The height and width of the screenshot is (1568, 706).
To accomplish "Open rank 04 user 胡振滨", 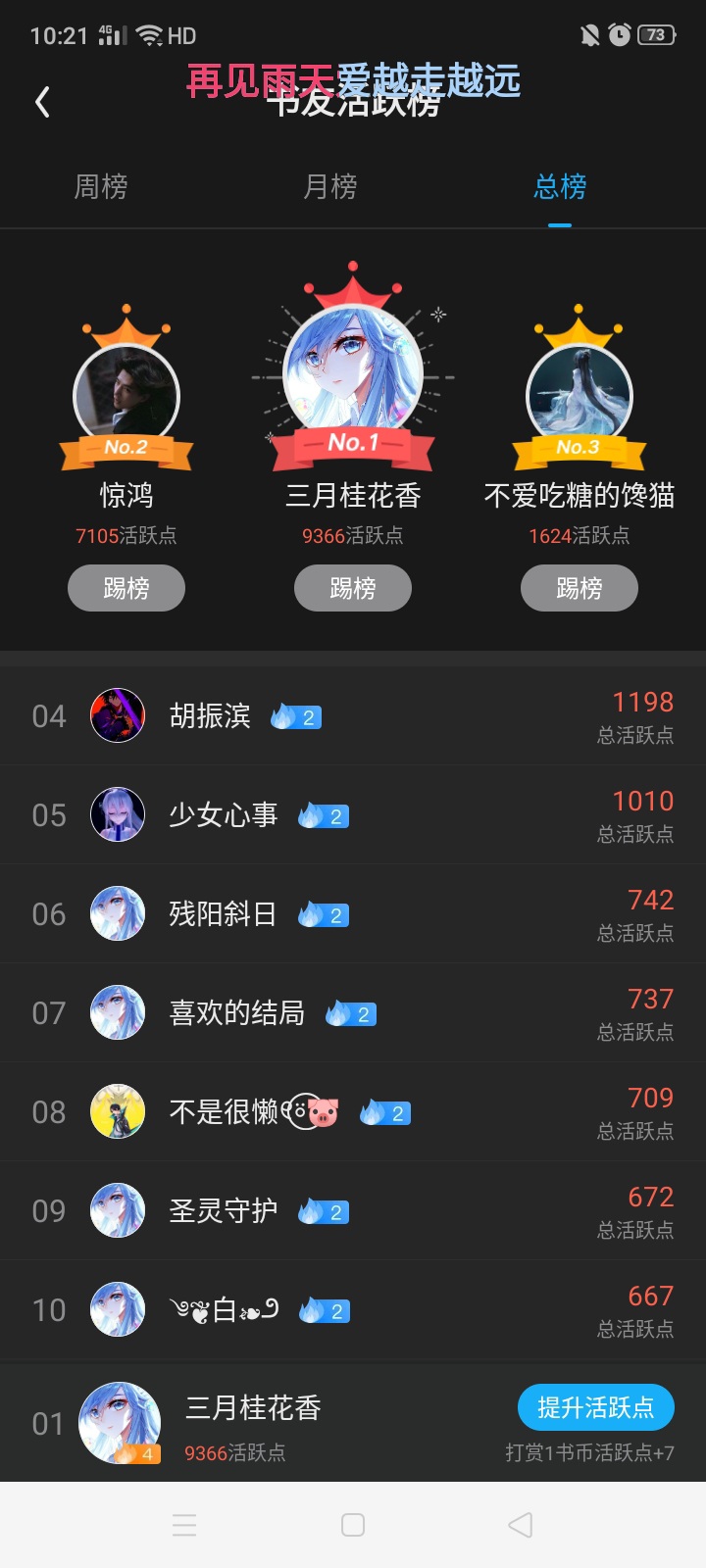I will point(353,716).
